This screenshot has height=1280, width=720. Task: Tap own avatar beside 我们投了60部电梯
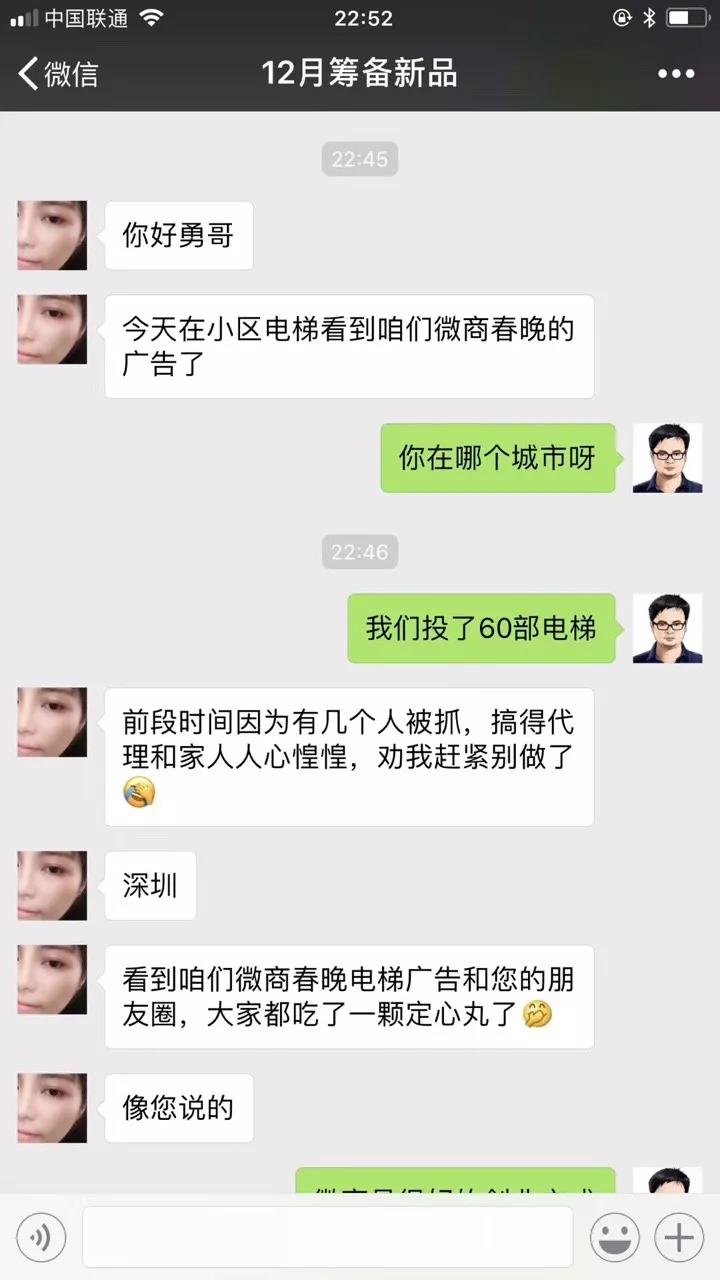(x=667, y=628)
